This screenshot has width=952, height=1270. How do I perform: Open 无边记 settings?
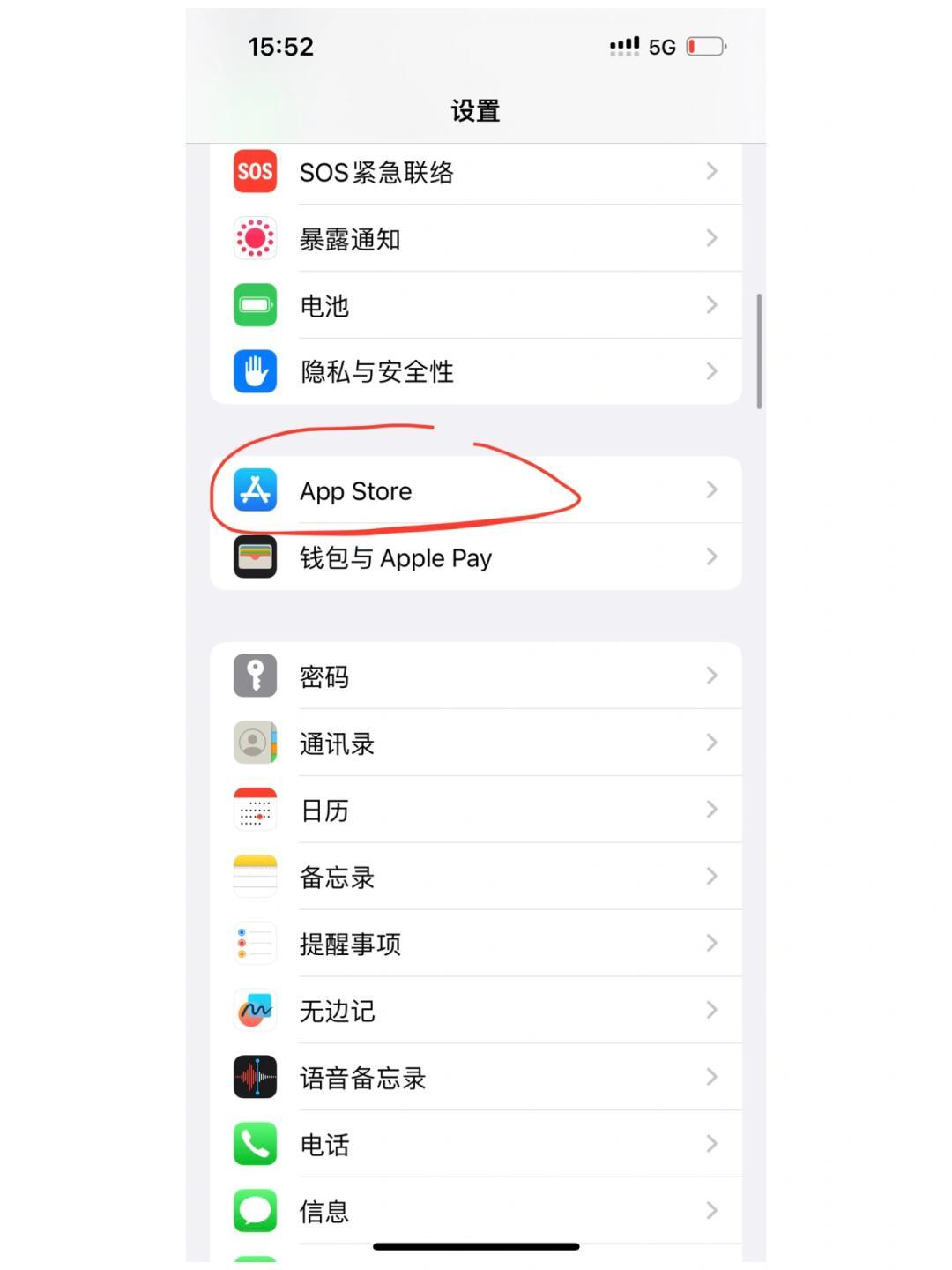[x=476, y=1011]
